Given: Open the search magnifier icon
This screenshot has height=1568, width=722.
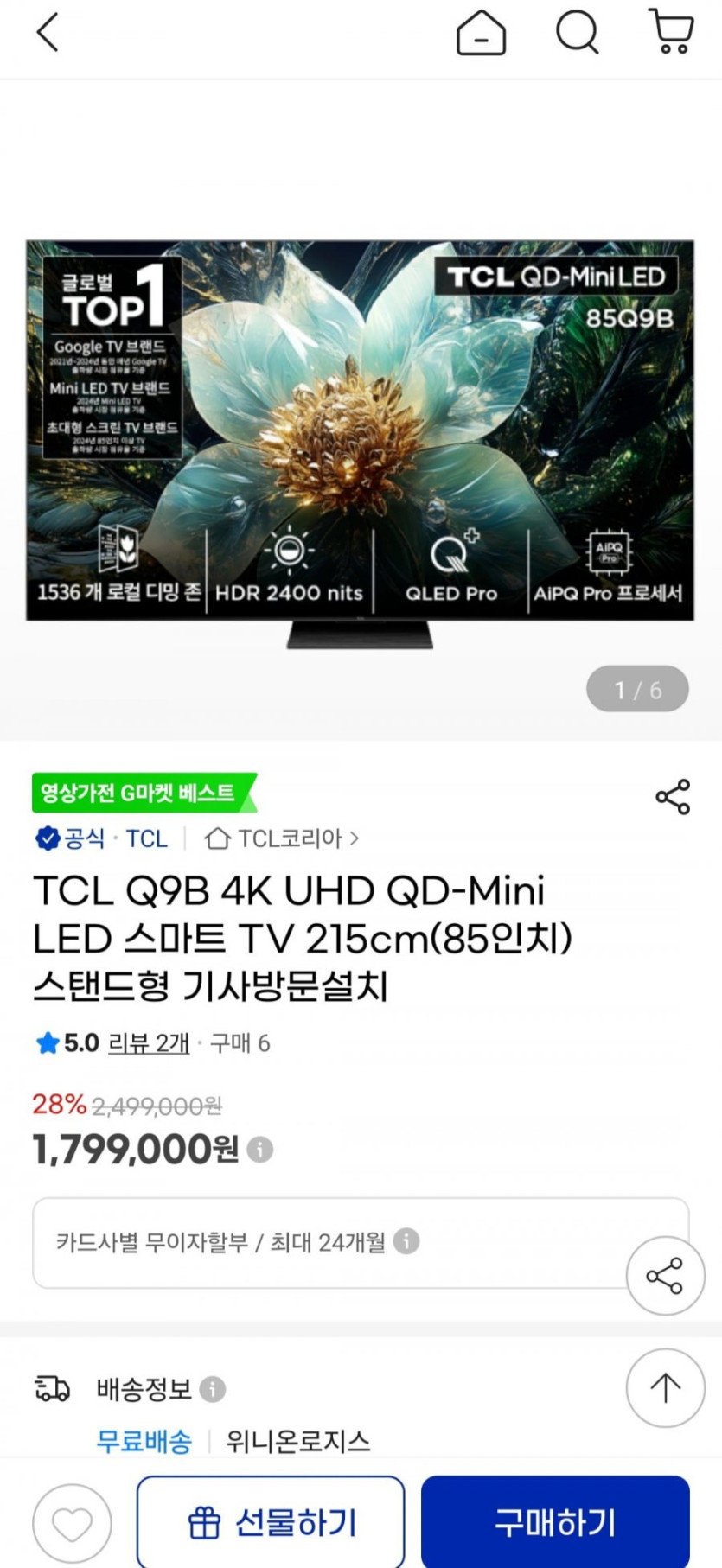Looking at the screenshot, I should pos(577,33).
